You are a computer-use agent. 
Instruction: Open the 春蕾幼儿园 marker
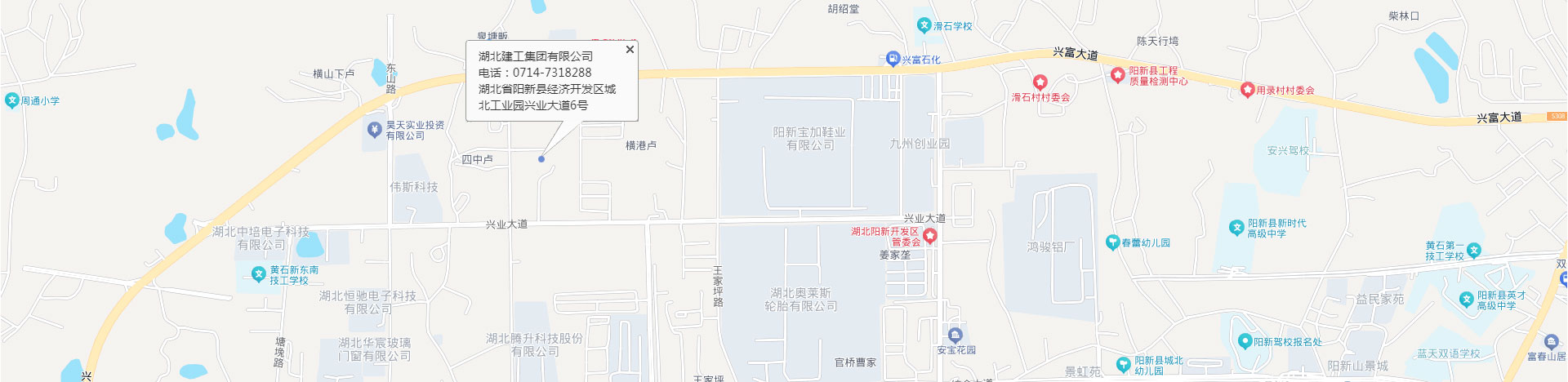1112,242
